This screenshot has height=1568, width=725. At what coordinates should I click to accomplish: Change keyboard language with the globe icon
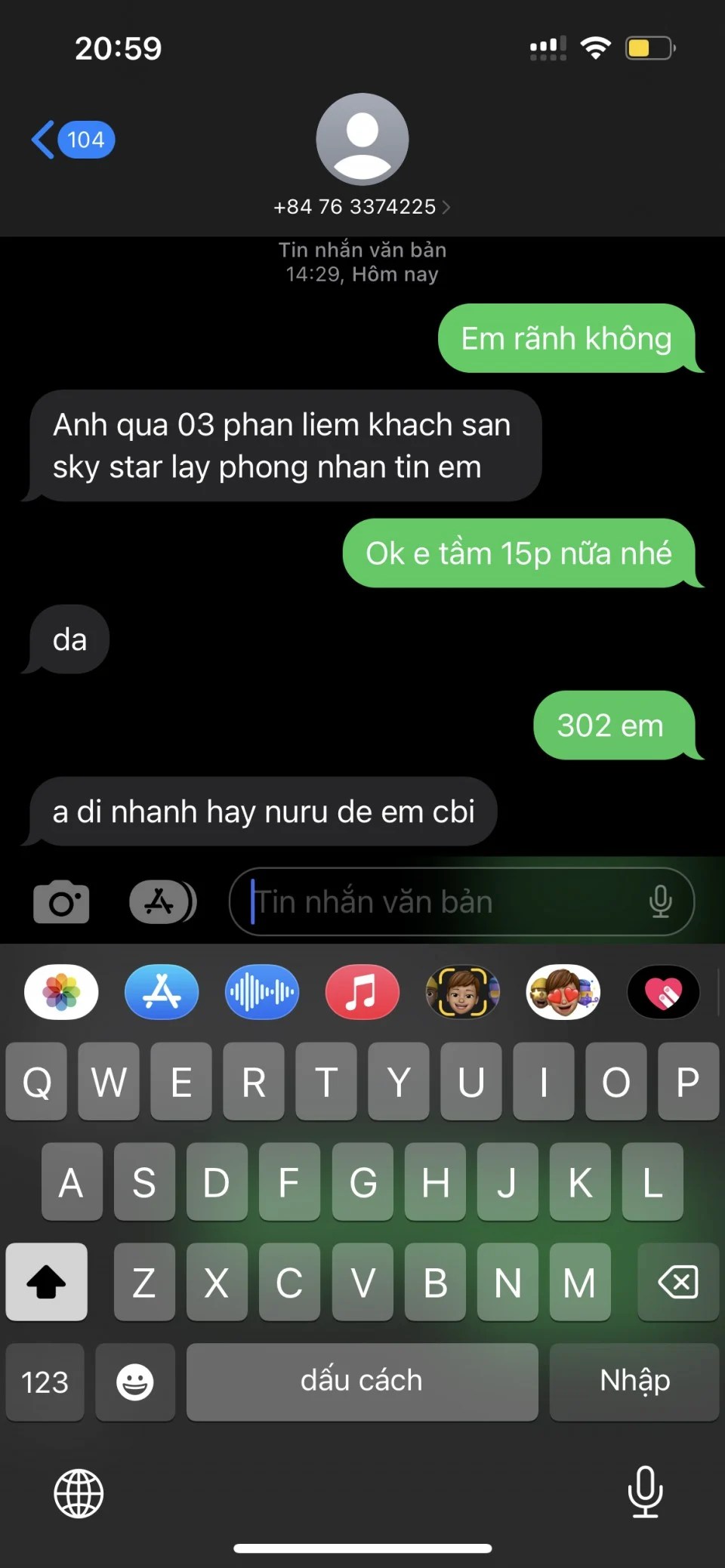(x=79, y=1493)
